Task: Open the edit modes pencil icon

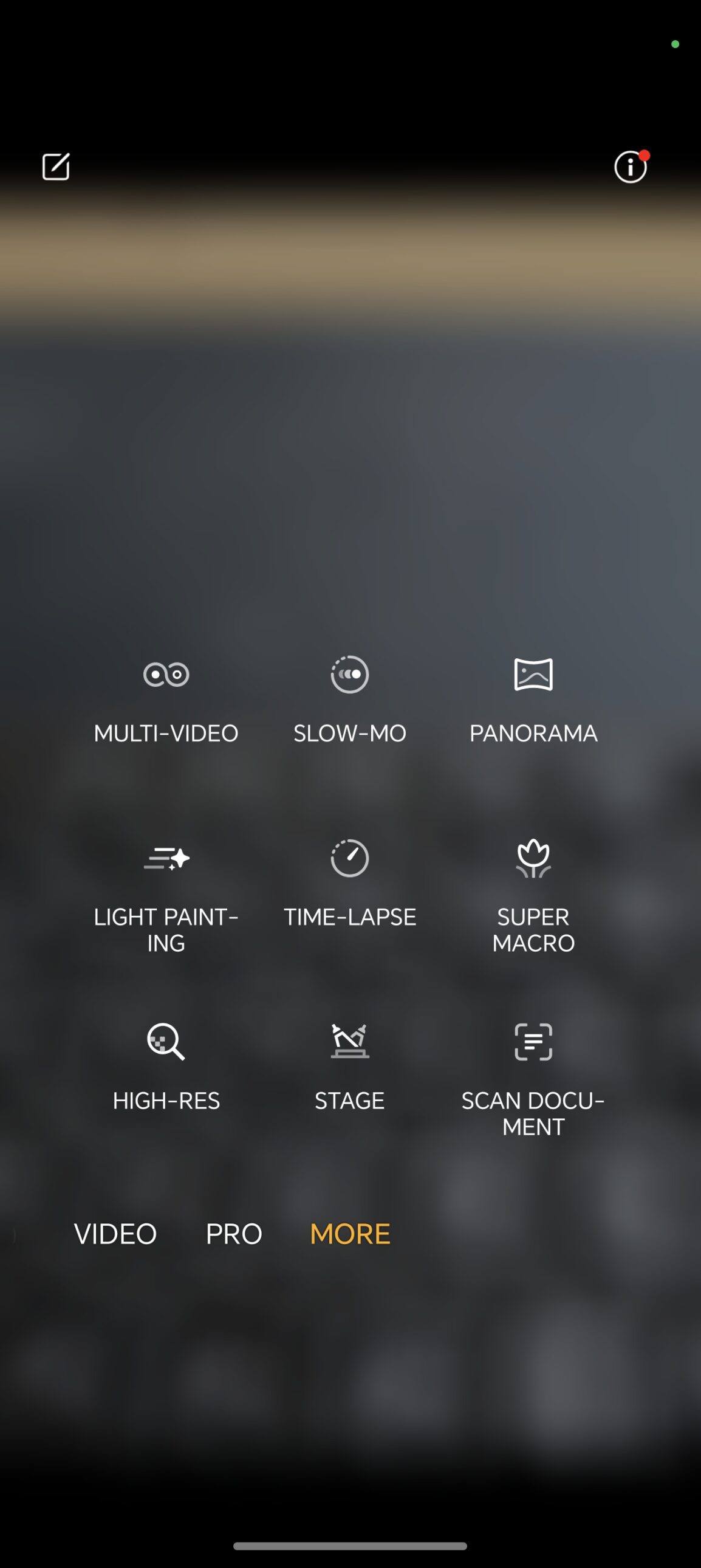Action: pos(56,166)
